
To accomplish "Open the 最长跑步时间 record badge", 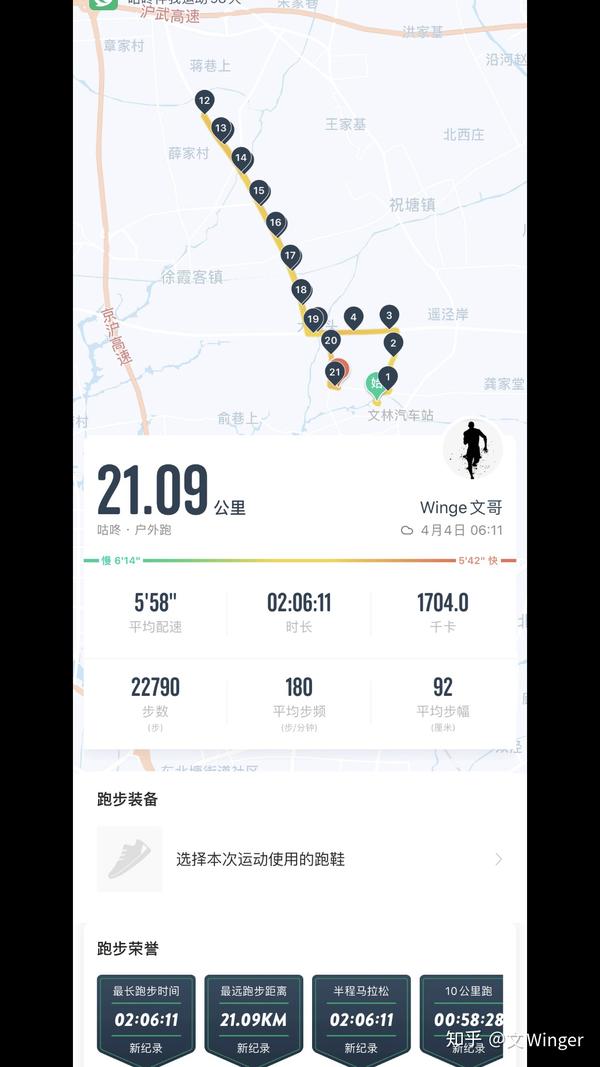I will tap(146, 1020).
